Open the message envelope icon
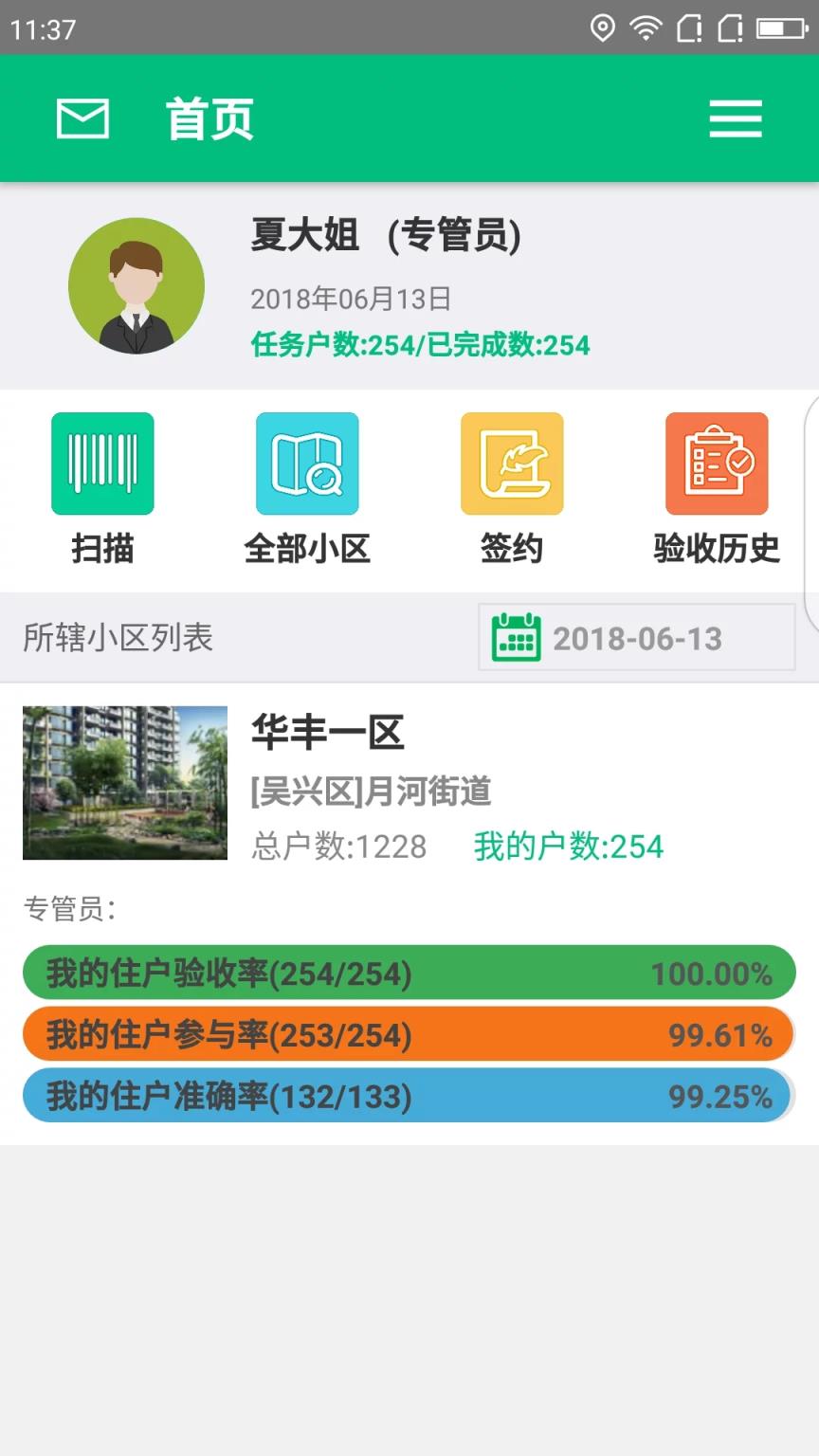This screenshot has height=1456, width=819. [82, 118]
